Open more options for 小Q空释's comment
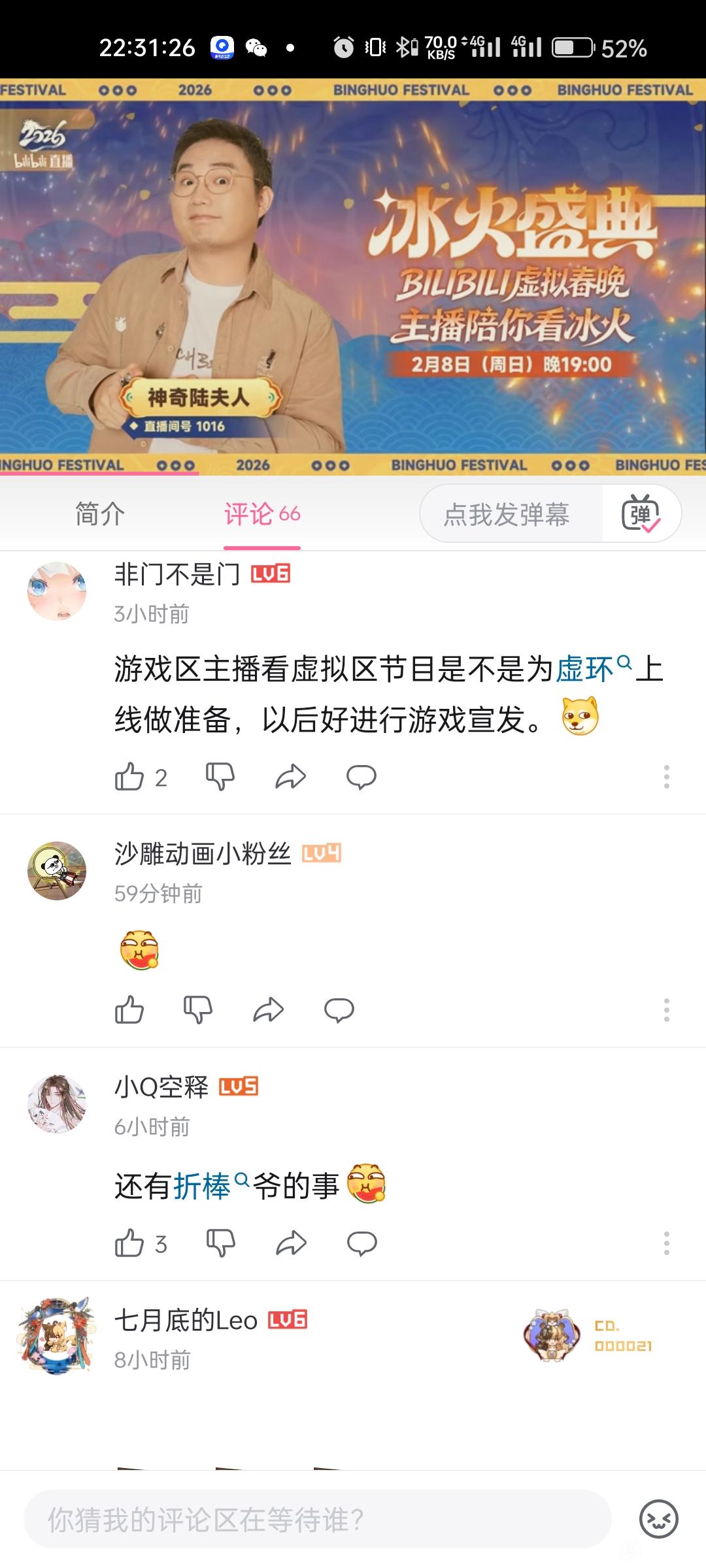Screen dimensions: 706x1568 tap(666, 1243)
